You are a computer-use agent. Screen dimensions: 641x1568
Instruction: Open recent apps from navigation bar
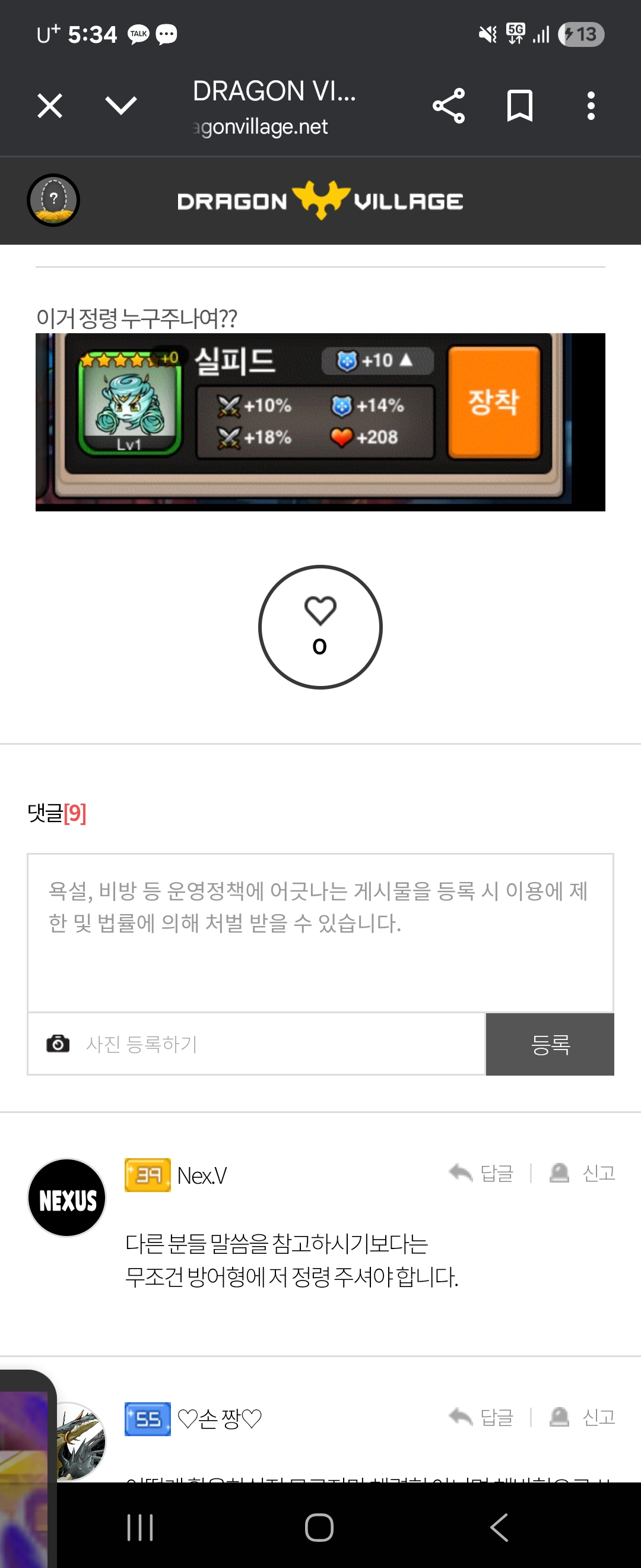[x=141, y=1526]
